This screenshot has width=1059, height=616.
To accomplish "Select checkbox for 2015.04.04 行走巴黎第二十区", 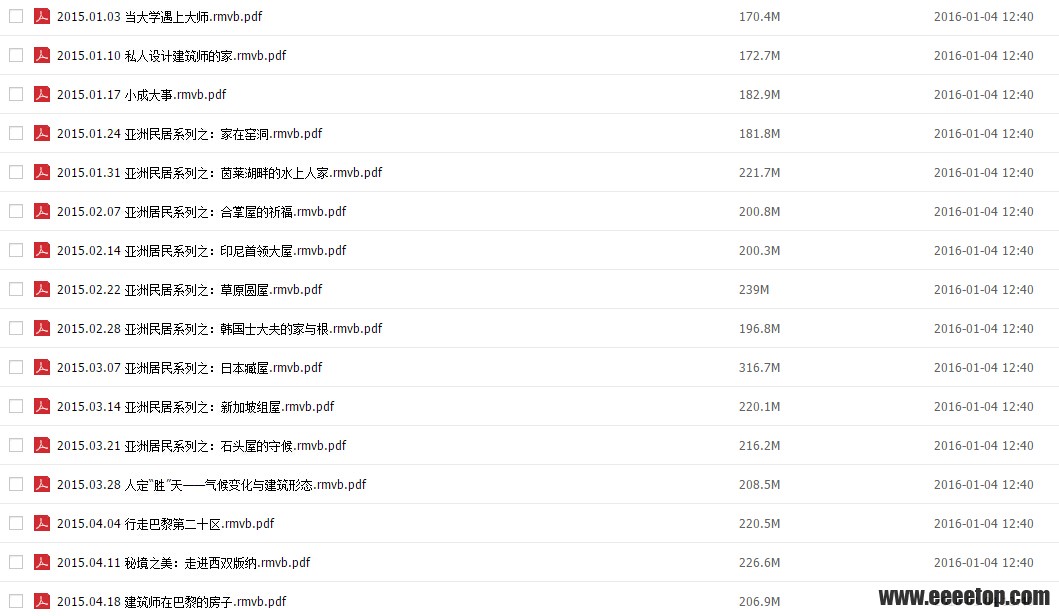I will click(x=16, y=524).
